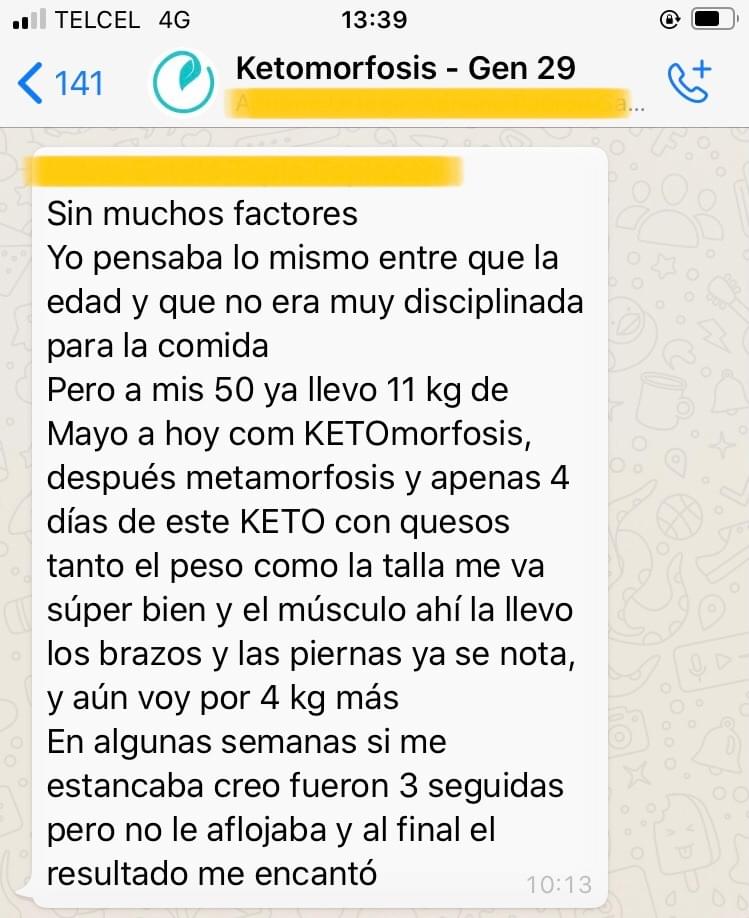Start a group call with the phone icon
This screenshot has width=749, height=918.
688,82
